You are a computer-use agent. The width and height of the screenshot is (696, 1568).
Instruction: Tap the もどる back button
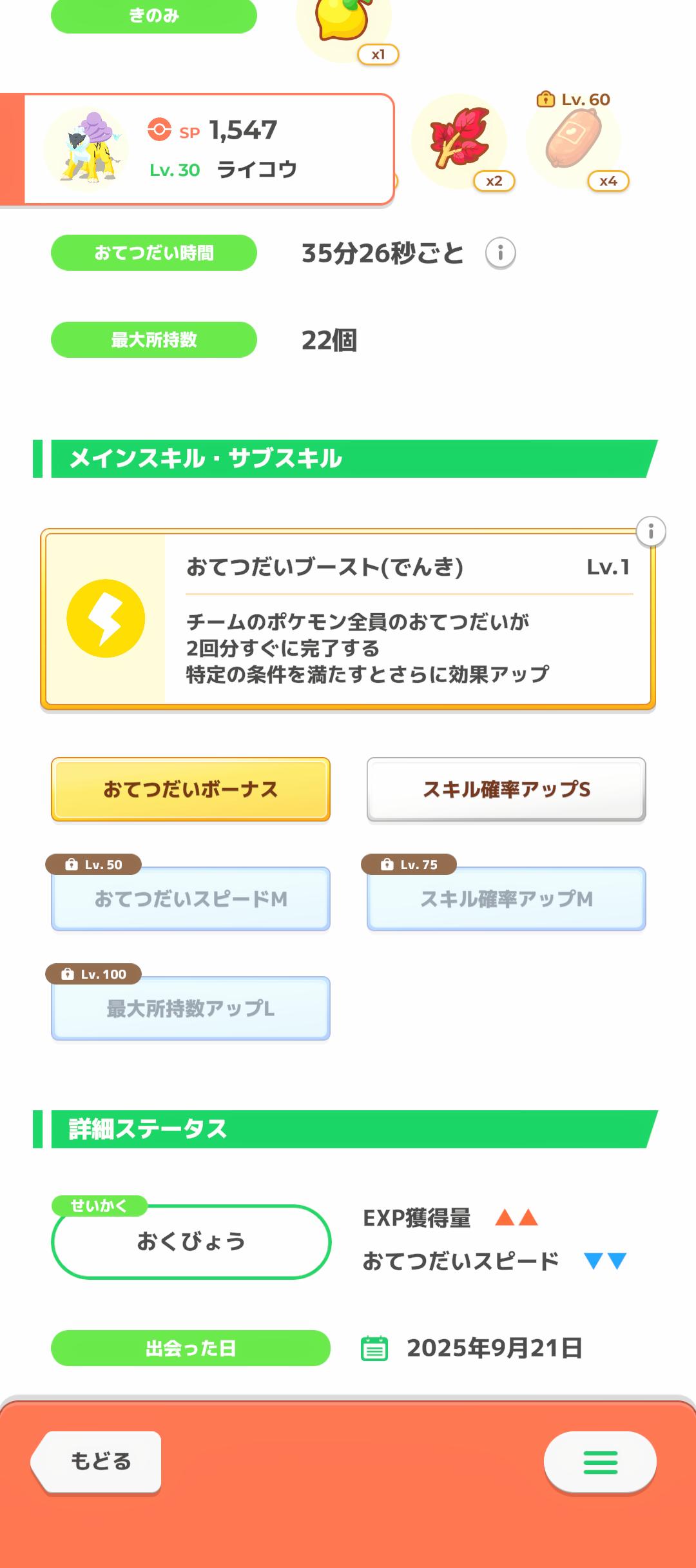[97, 1461]
